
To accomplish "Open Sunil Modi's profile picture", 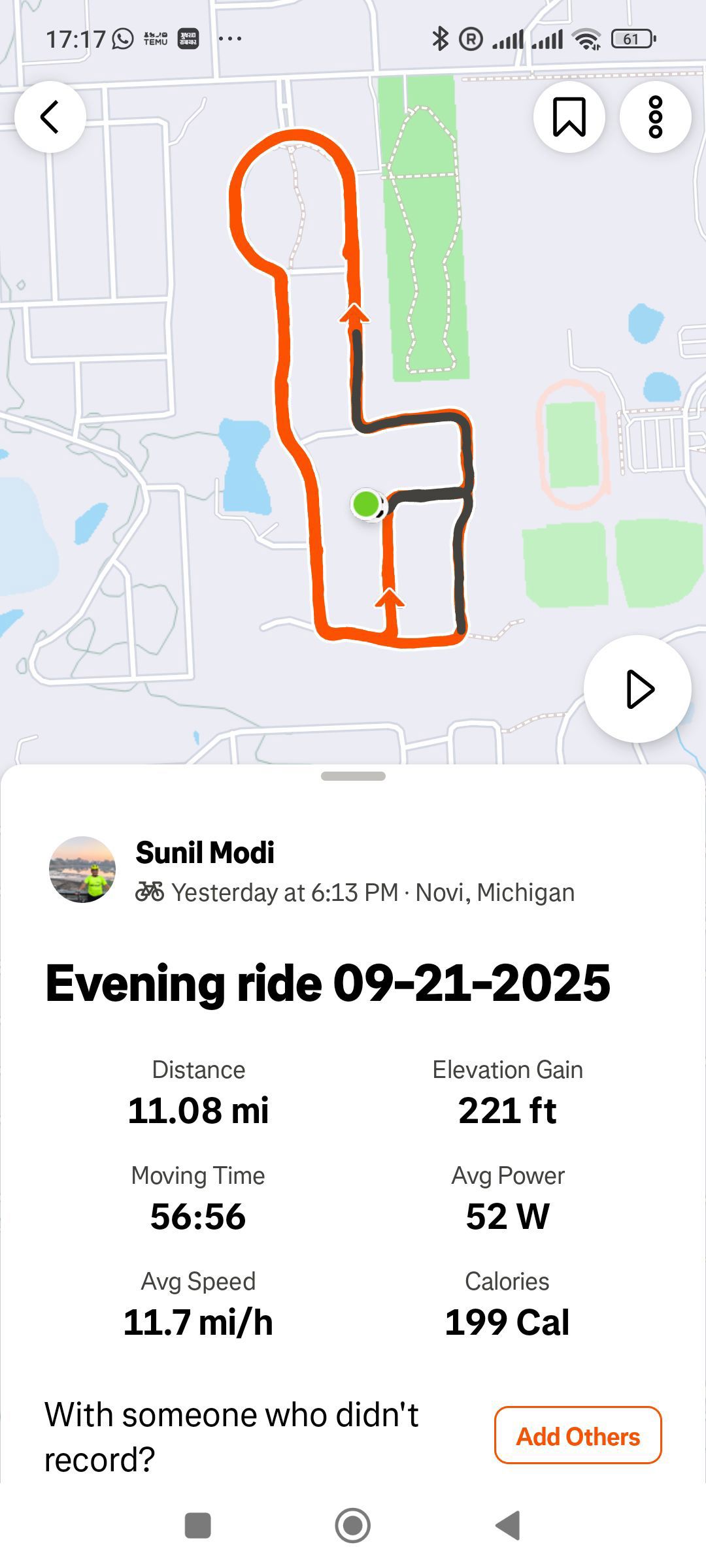I will 82,869.
